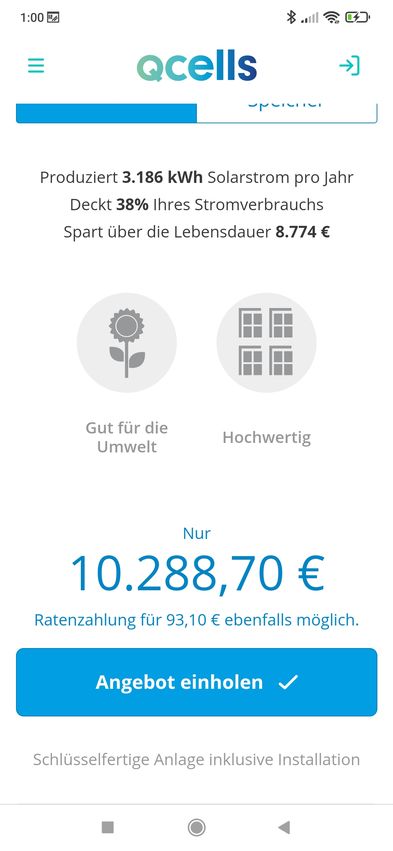Open the hamburger menu
This screenshot has width=393, height=851.
(36, 66)
